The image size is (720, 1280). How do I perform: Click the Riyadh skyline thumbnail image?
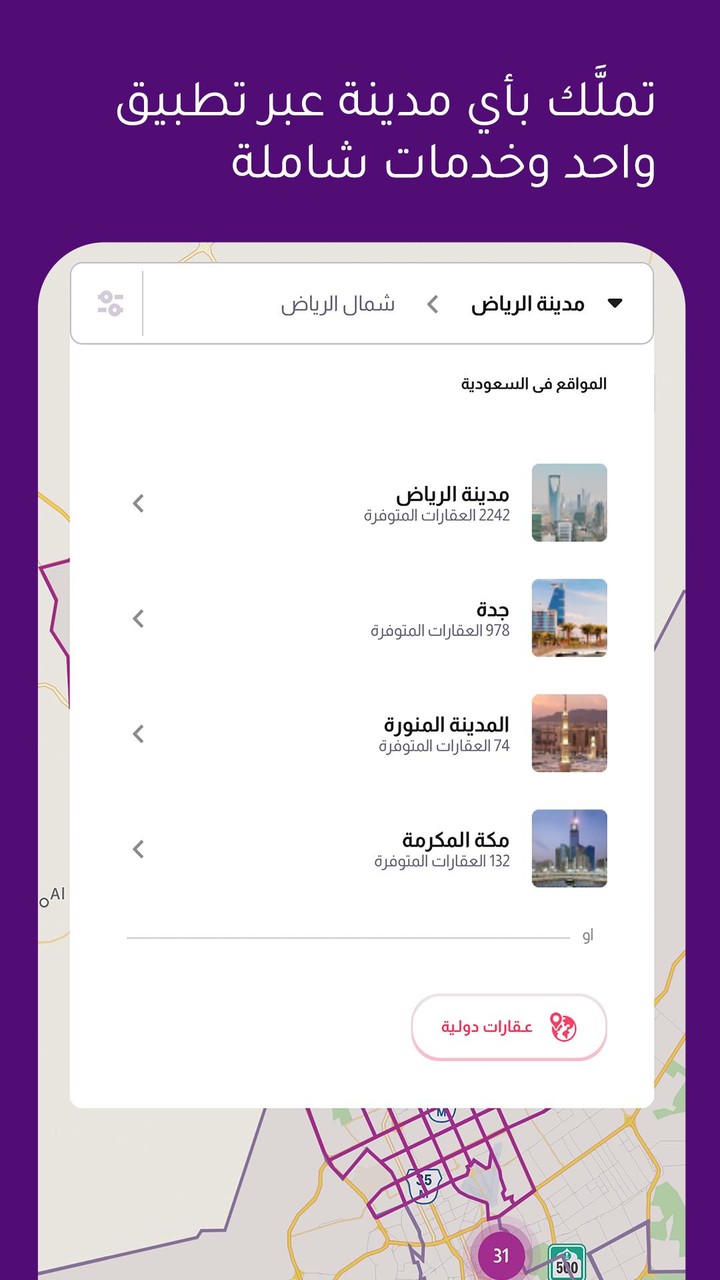click(570, 503)
